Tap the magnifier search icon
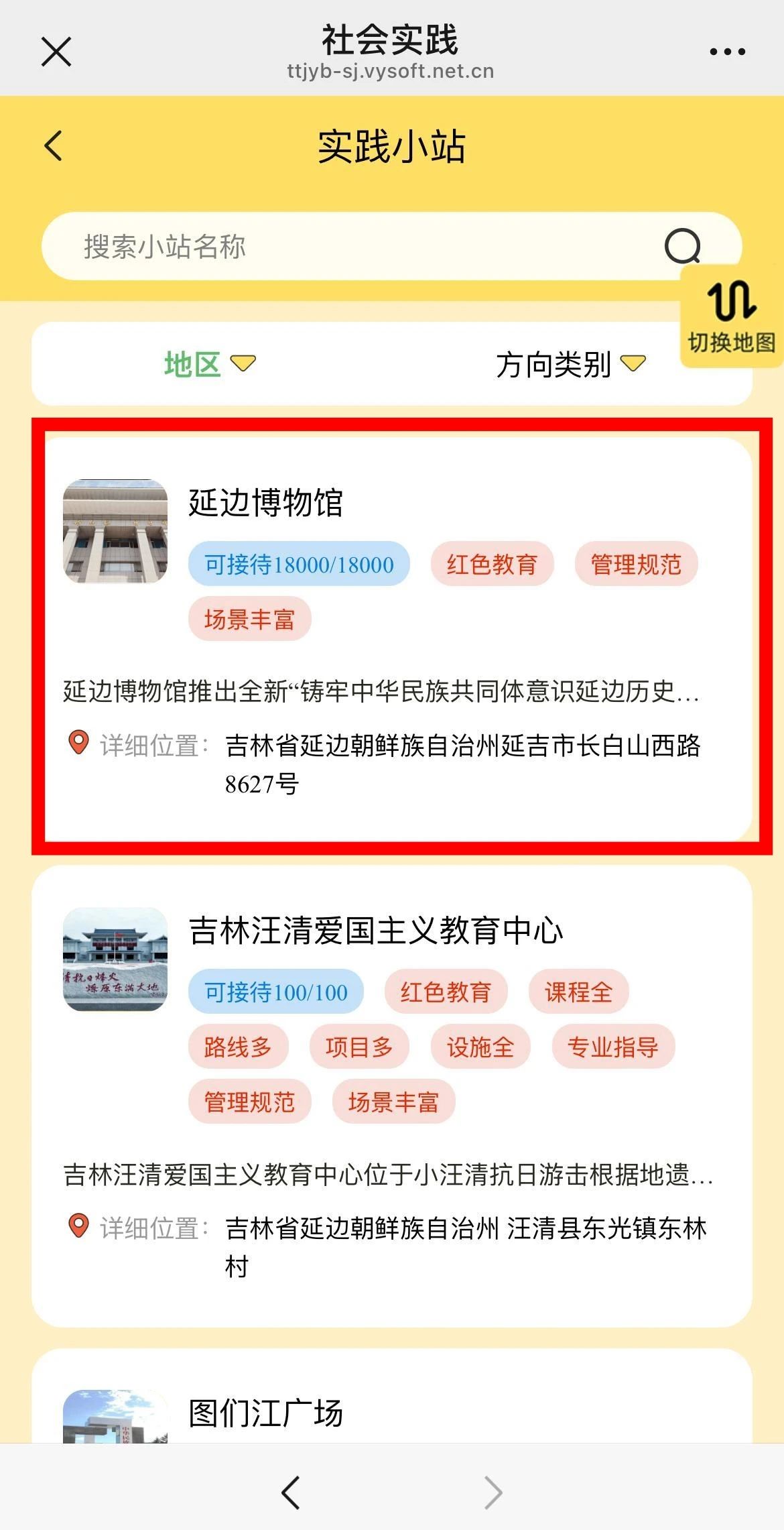 click(x=682, y=247)
